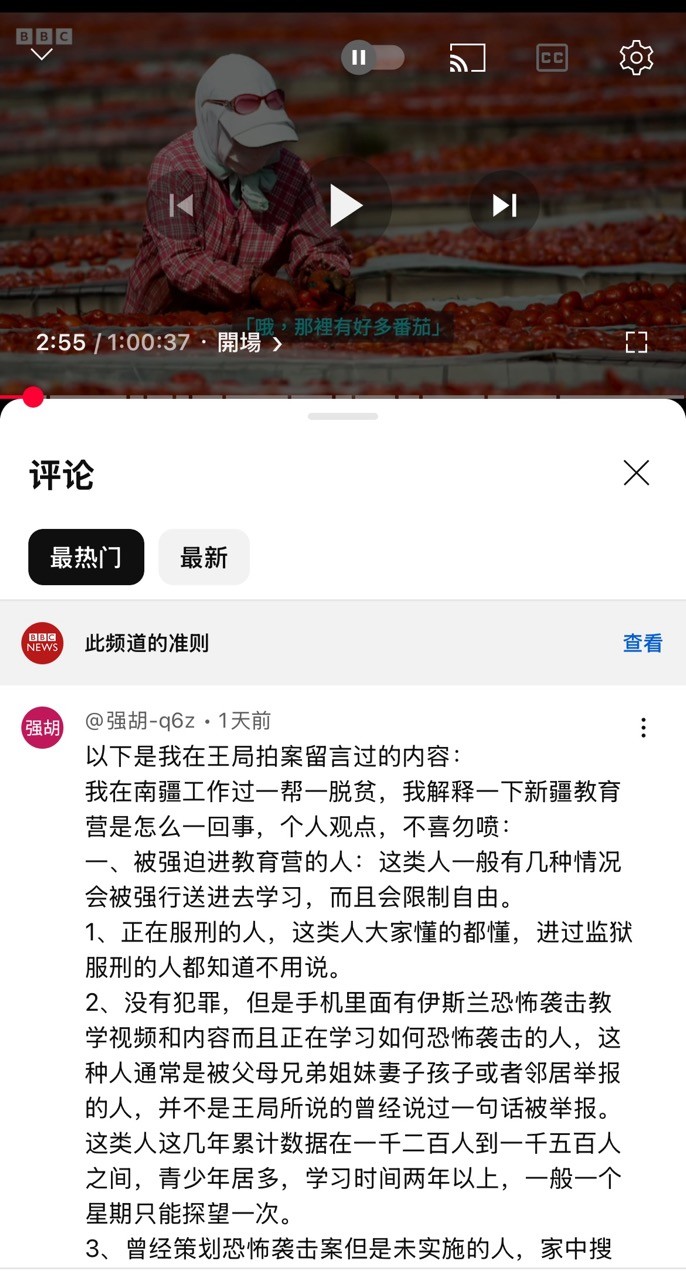Skip to the next video
The image size is (686, 1280).
pos(504,205)
